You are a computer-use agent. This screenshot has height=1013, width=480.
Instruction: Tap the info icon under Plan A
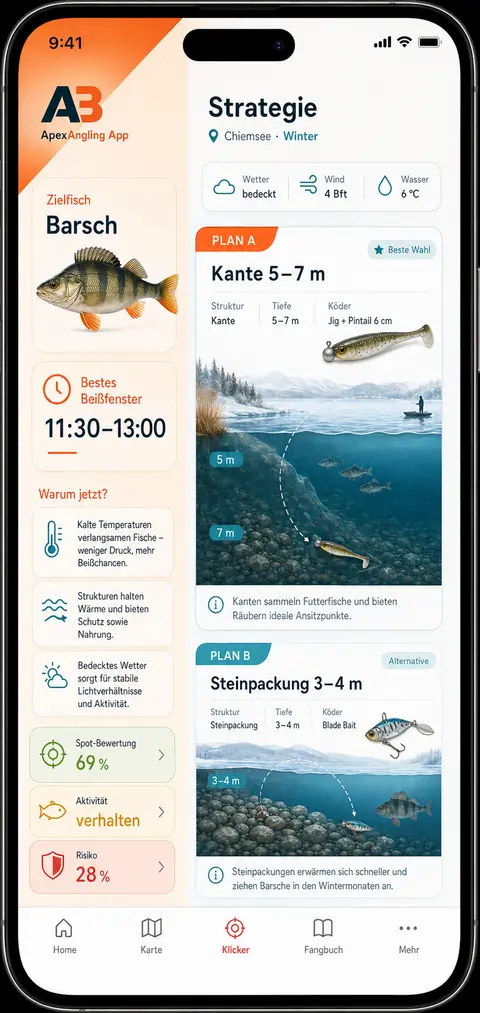215,605
